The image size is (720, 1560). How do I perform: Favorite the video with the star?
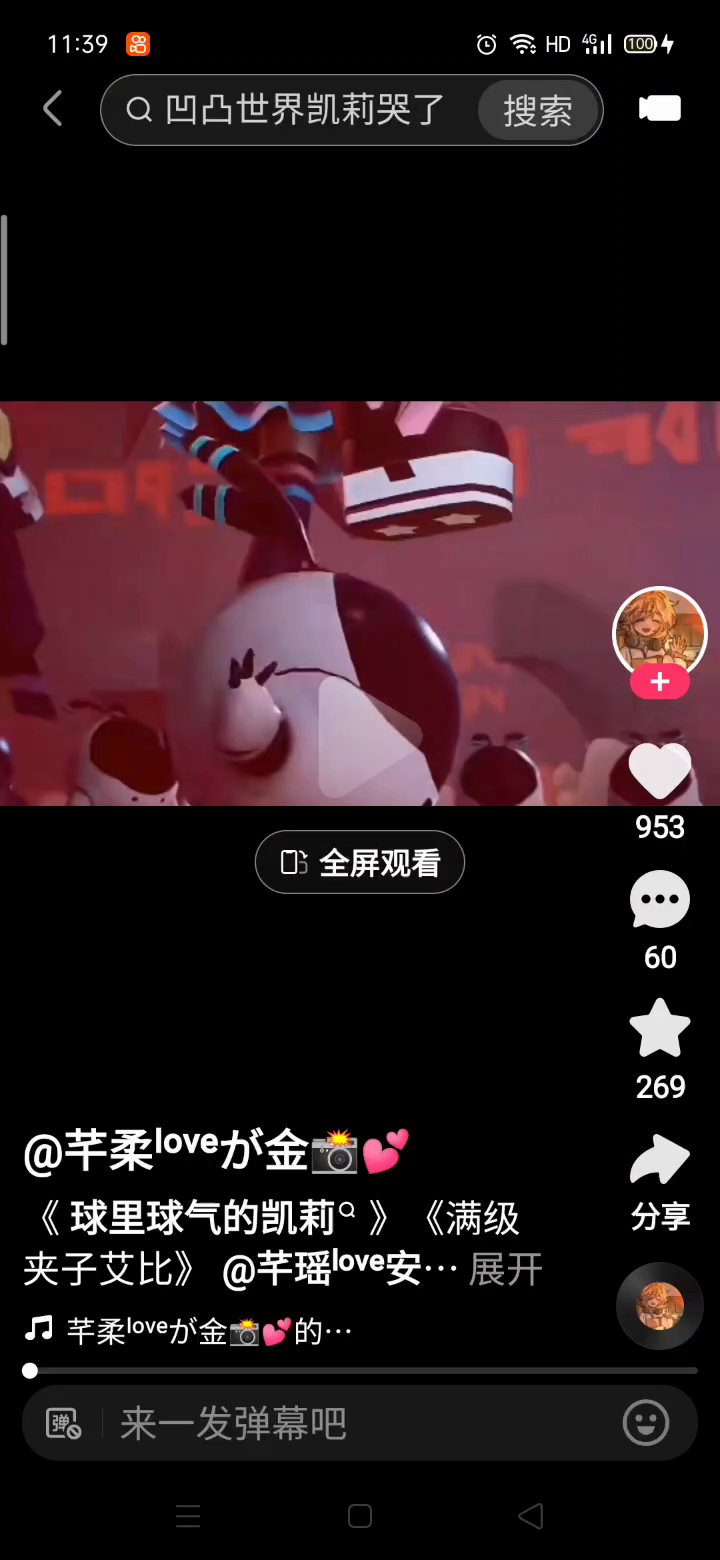[x=659, y=1030]
